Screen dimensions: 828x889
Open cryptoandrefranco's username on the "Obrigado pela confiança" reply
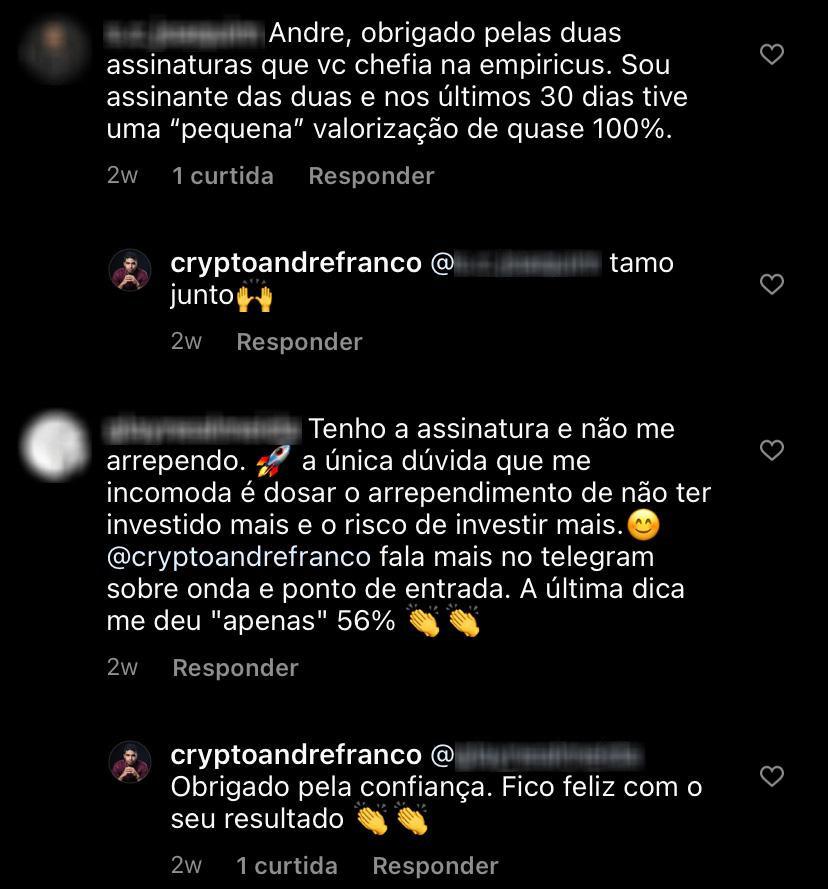296,754
